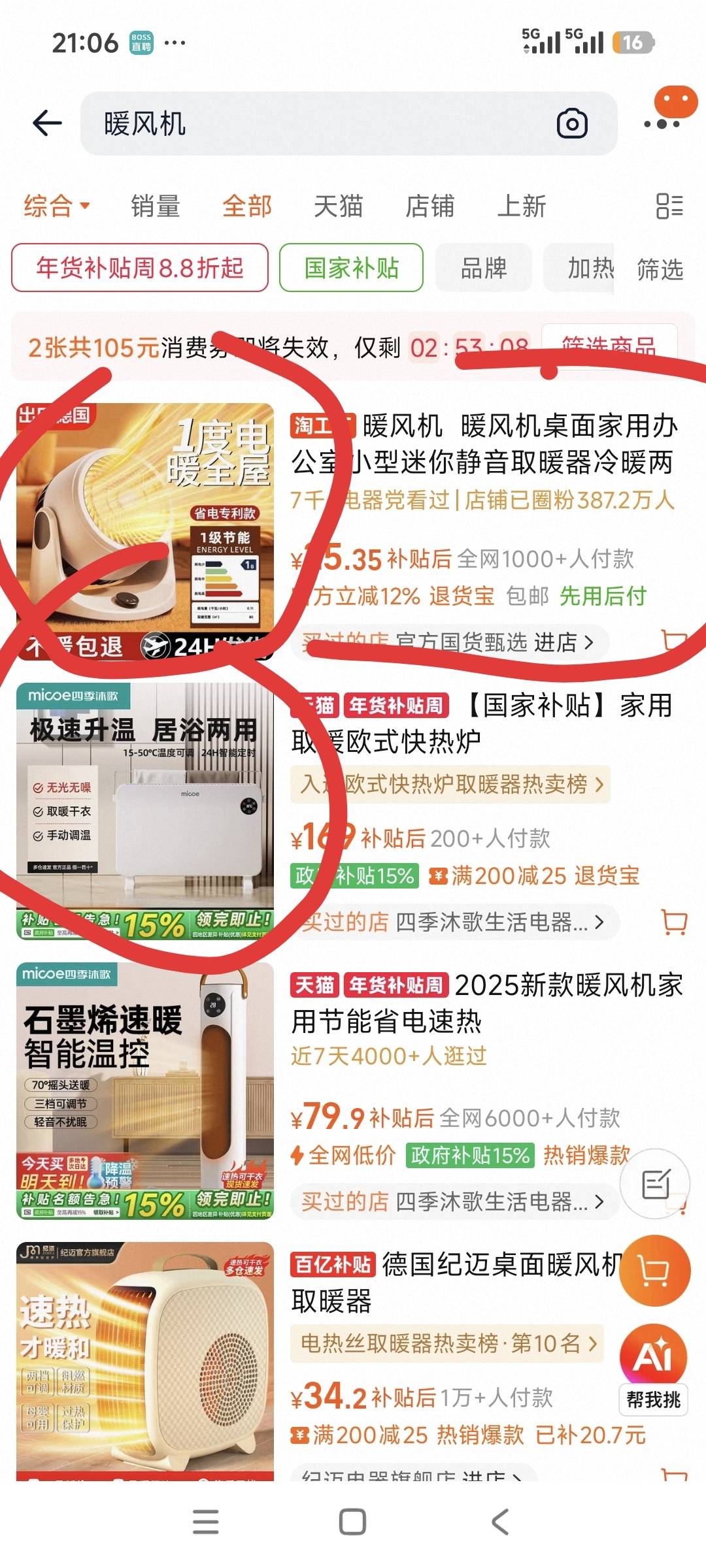Open camera image search

[x=572, y=123]
